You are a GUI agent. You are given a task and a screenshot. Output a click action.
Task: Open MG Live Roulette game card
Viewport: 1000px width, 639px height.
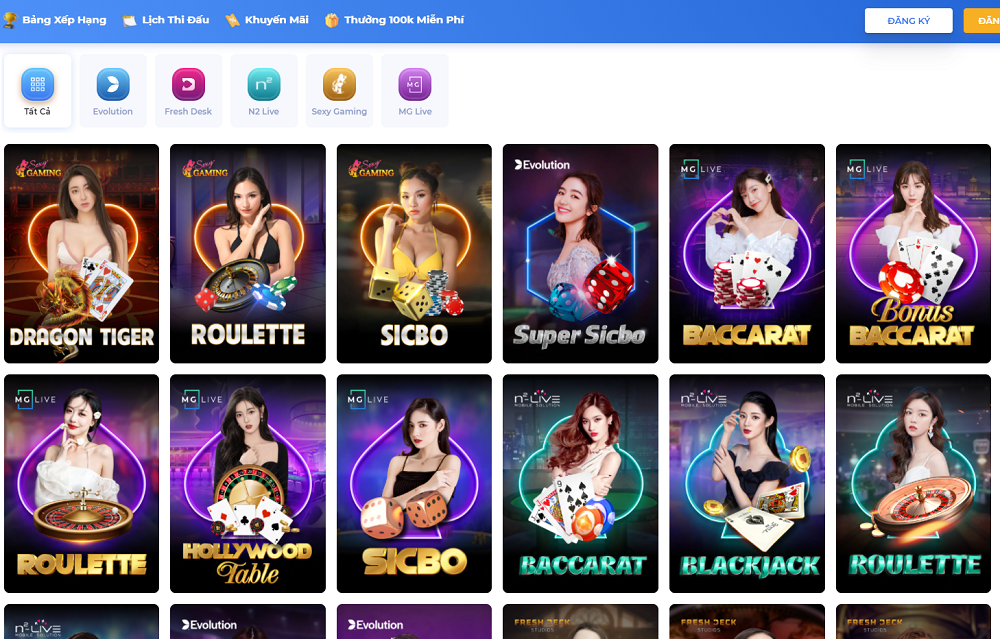(82, 484)
